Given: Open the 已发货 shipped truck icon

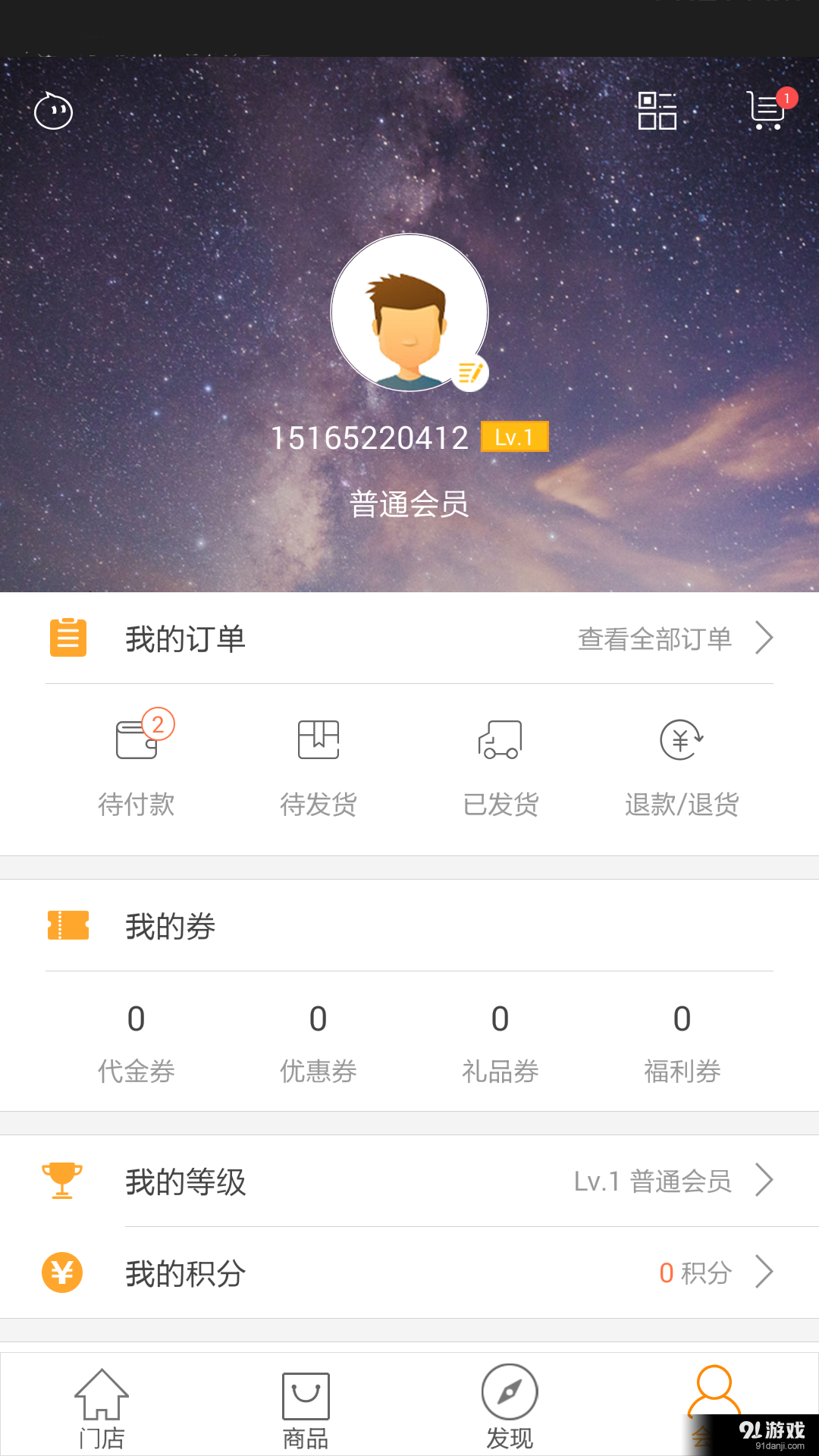Looking at the screenshot, I should 500,739.
